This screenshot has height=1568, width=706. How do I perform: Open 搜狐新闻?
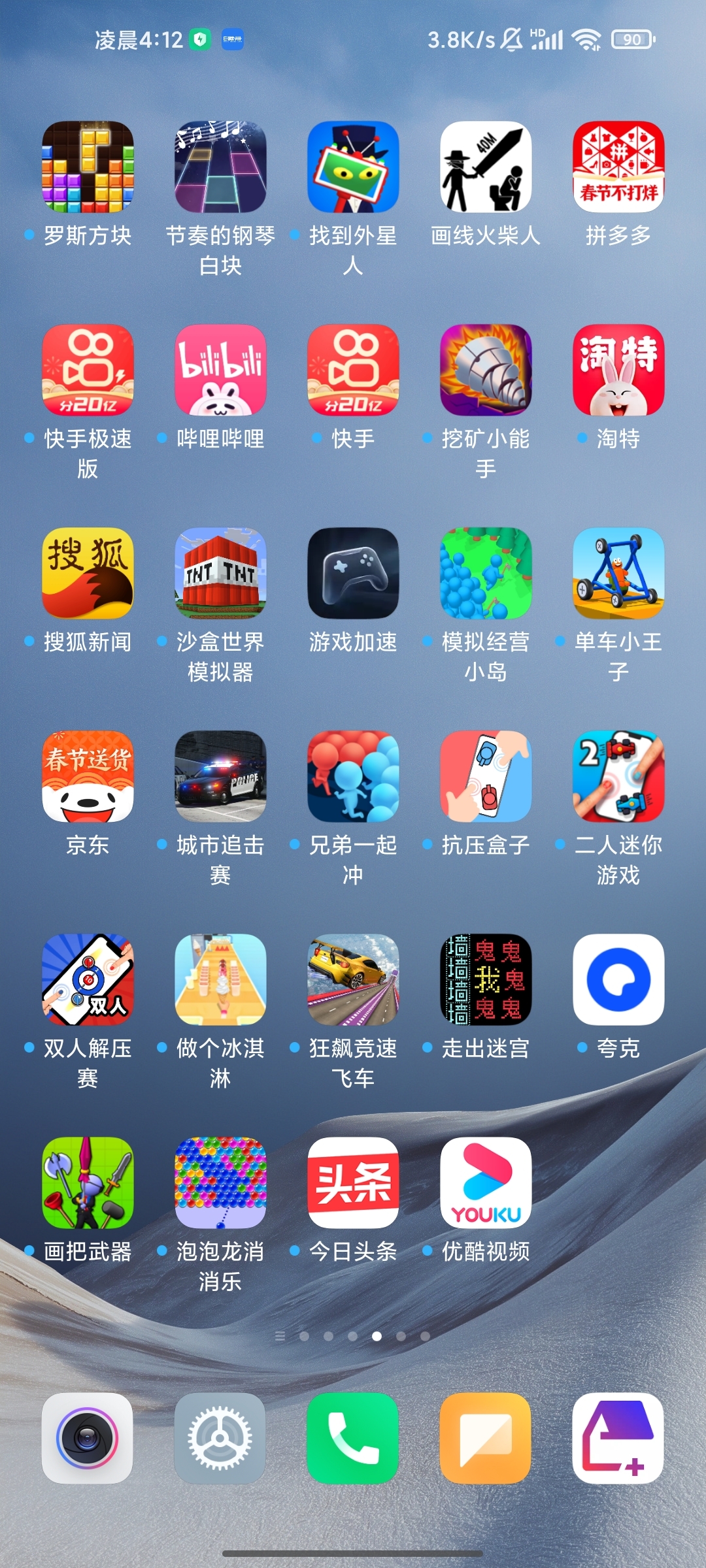point(88,574)
